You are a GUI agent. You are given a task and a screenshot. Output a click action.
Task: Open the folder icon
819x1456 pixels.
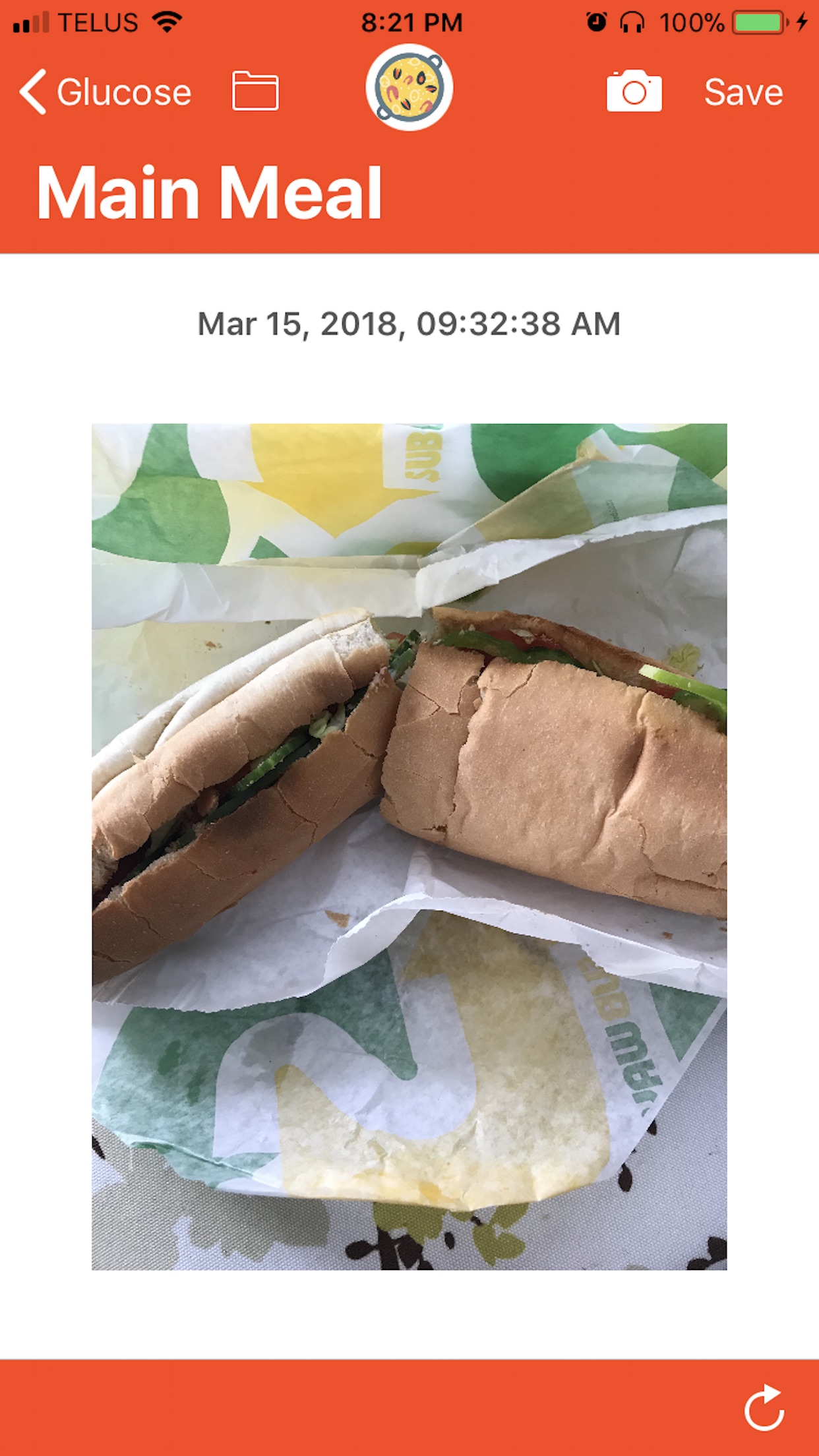255,91
